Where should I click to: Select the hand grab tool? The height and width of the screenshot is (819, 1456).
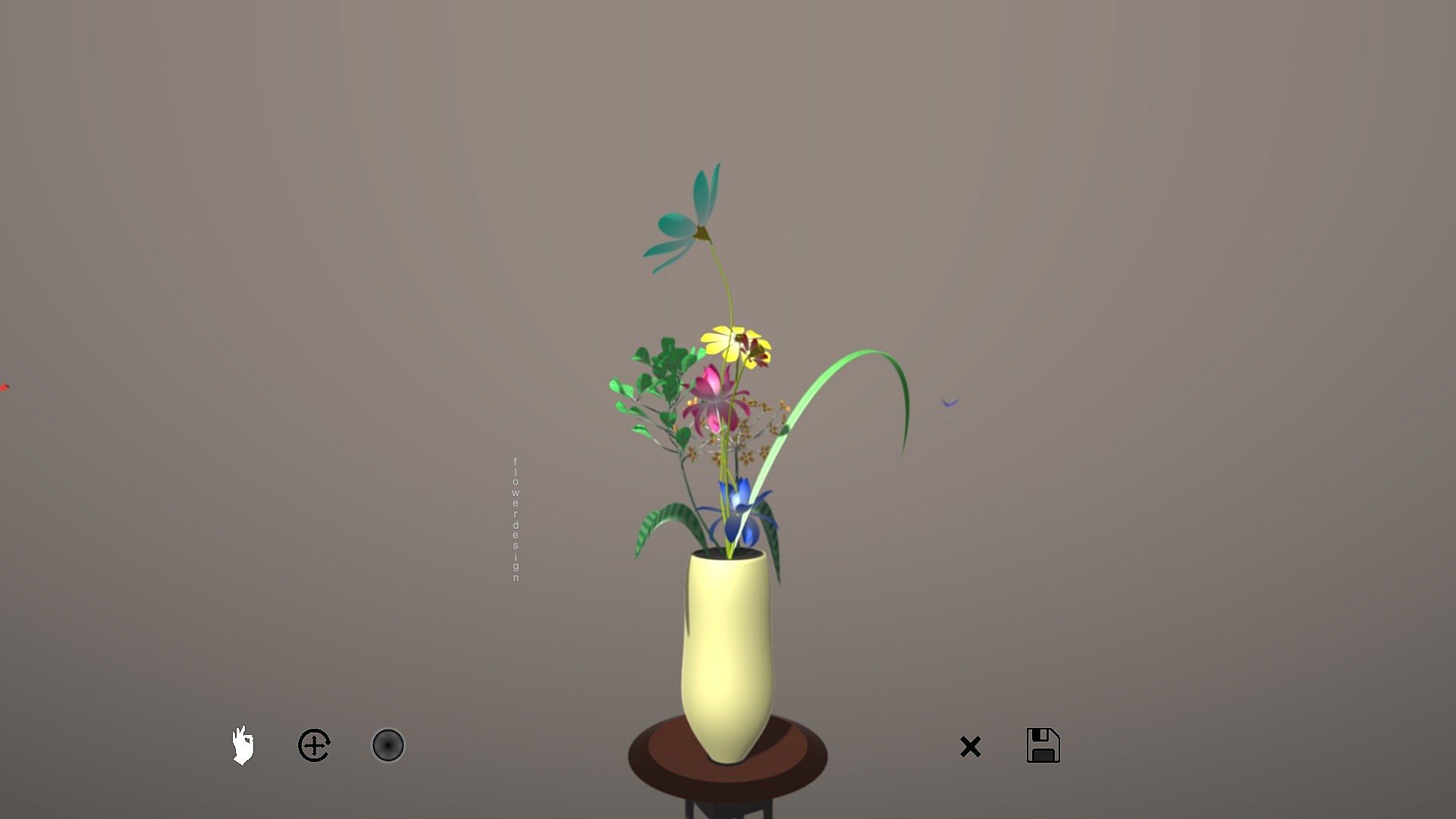click(243, 745)
